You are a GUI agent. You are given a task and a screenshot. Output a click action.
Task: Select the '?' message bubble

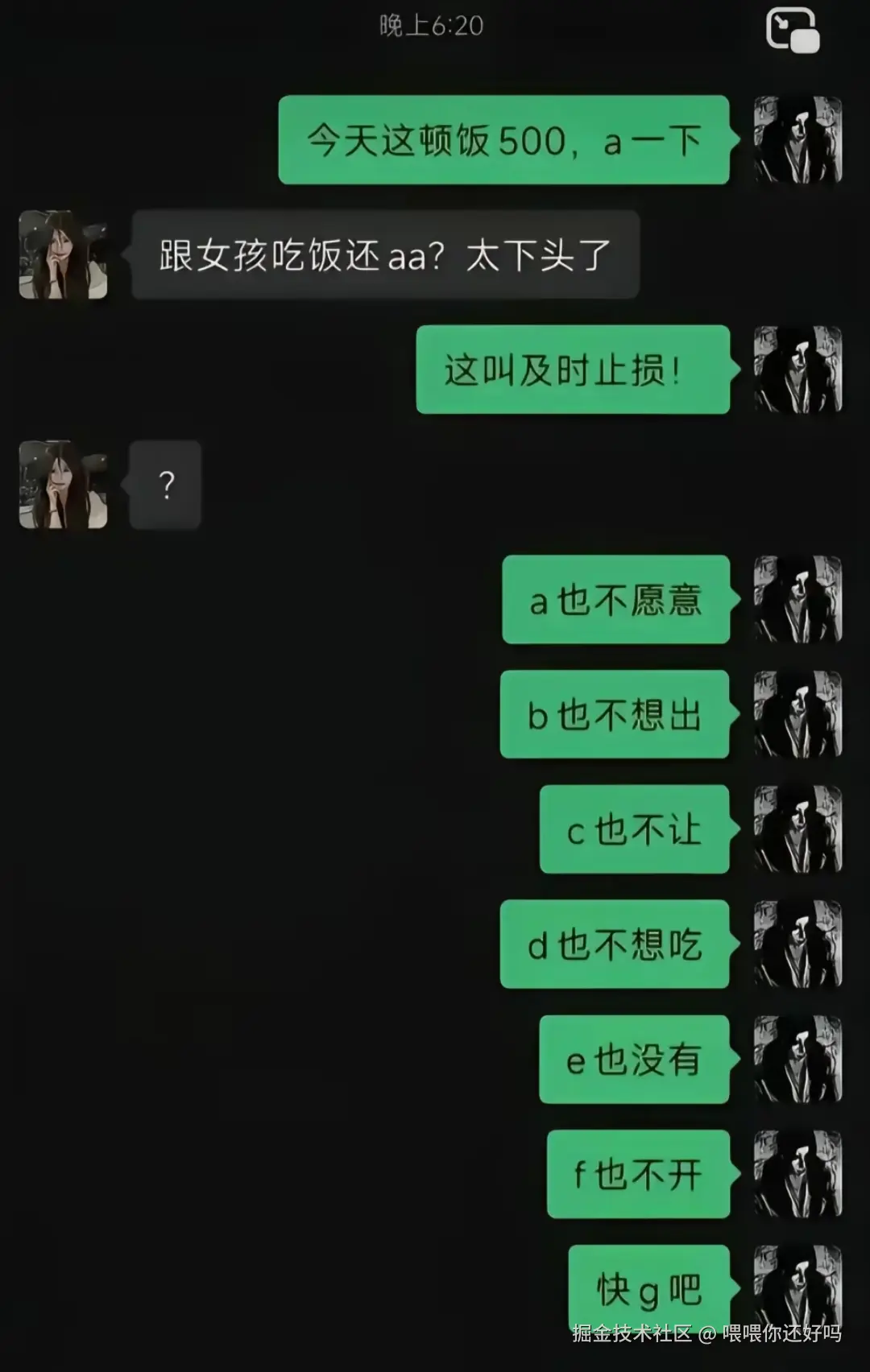[164, 483]
